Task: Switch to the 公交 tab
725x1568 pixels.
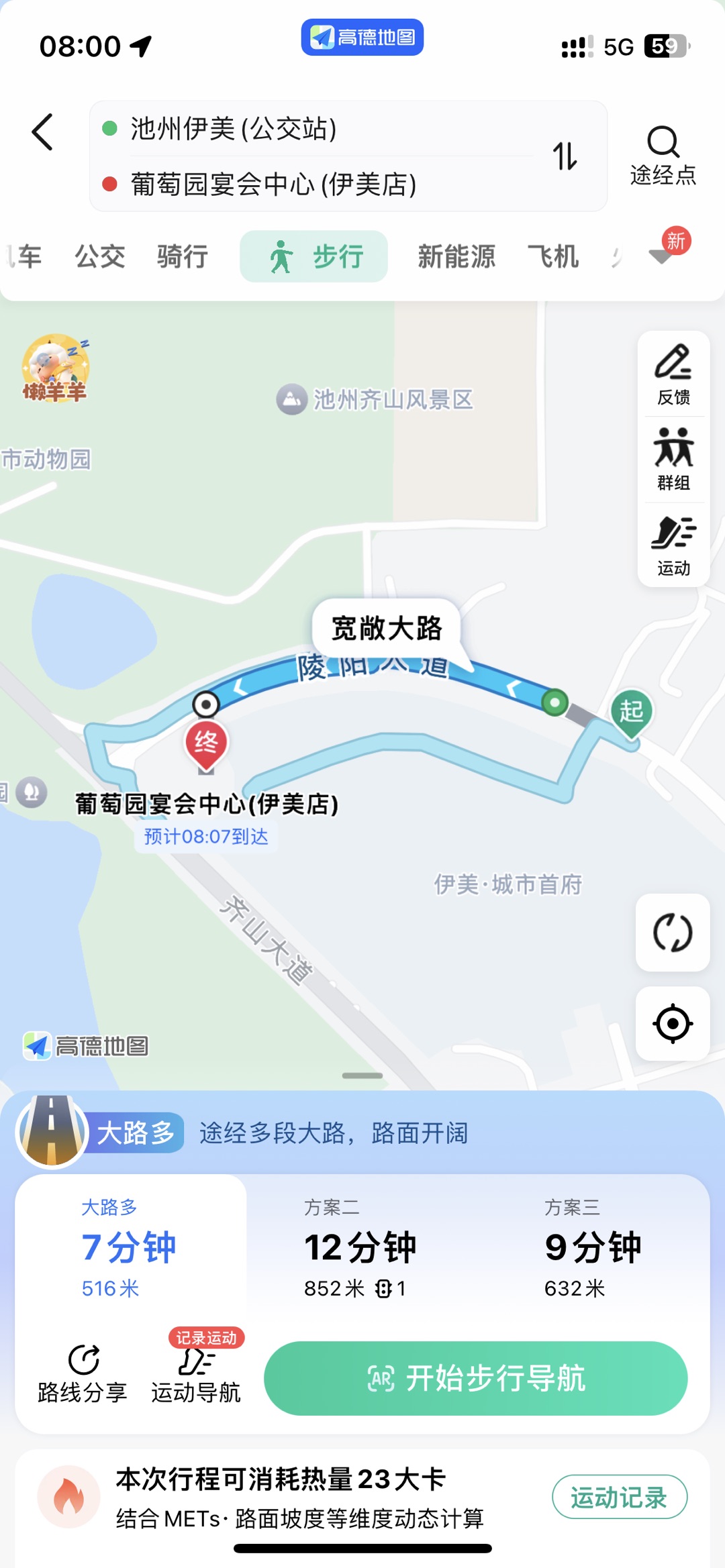Action: coord(100,256)
